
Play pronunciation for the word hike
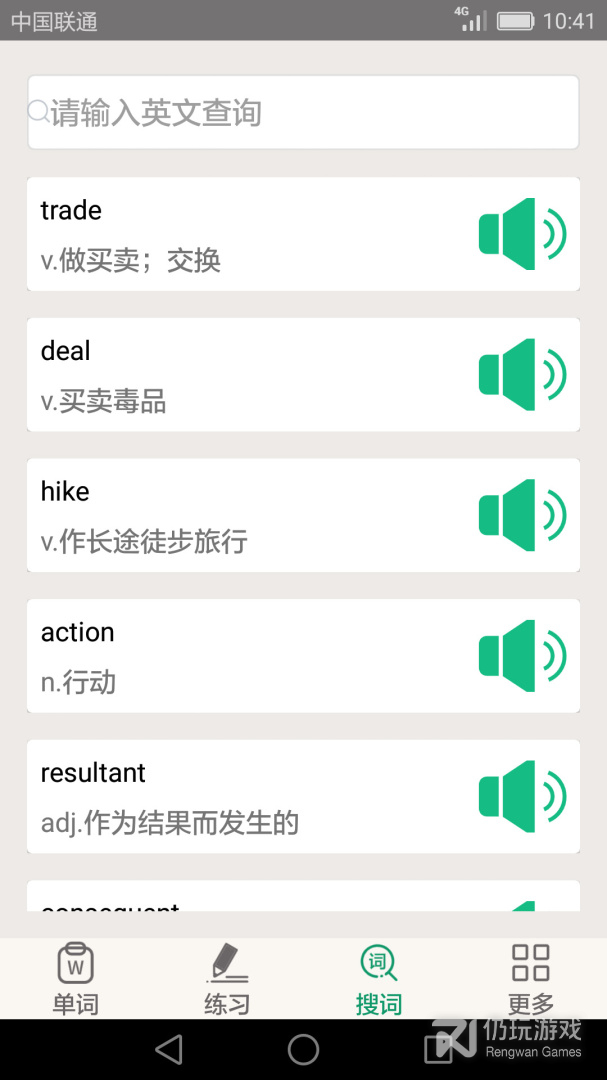pos(523,515)
